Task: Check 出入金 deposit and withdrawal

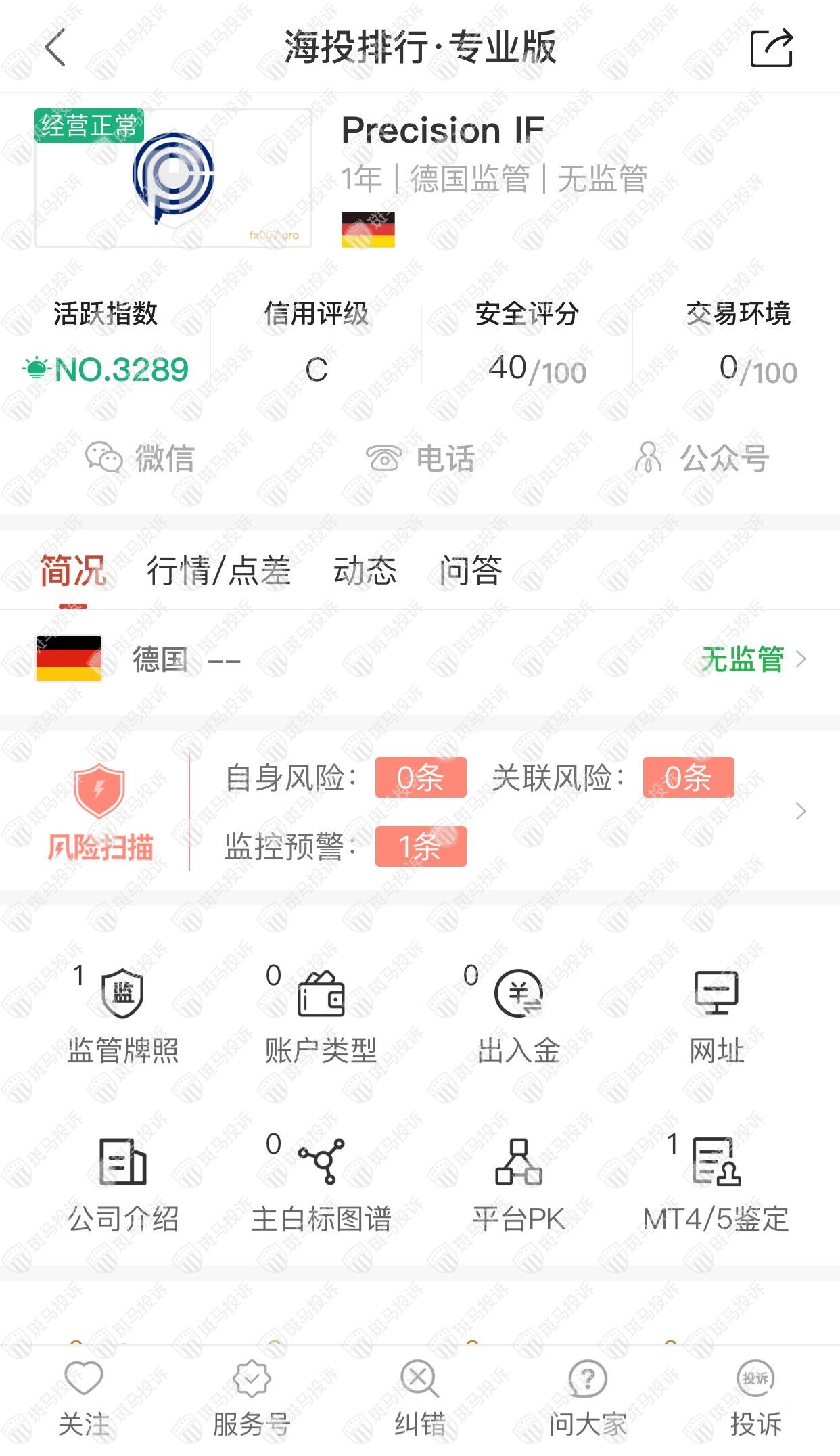Action: [519, 1015]
